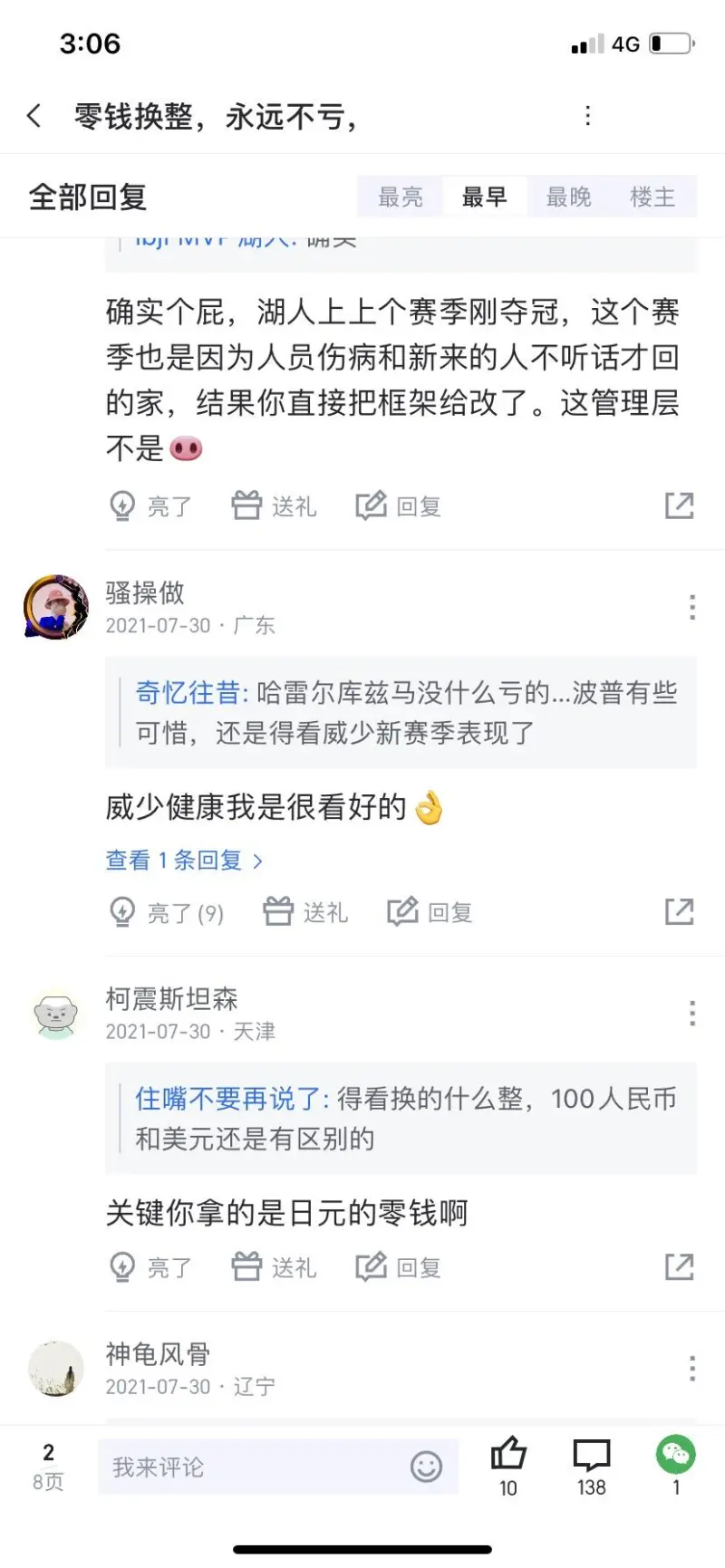Tap the 我来评论 comment input field
Screen dimensions: 725x1568
click(x=254, y=1467)
